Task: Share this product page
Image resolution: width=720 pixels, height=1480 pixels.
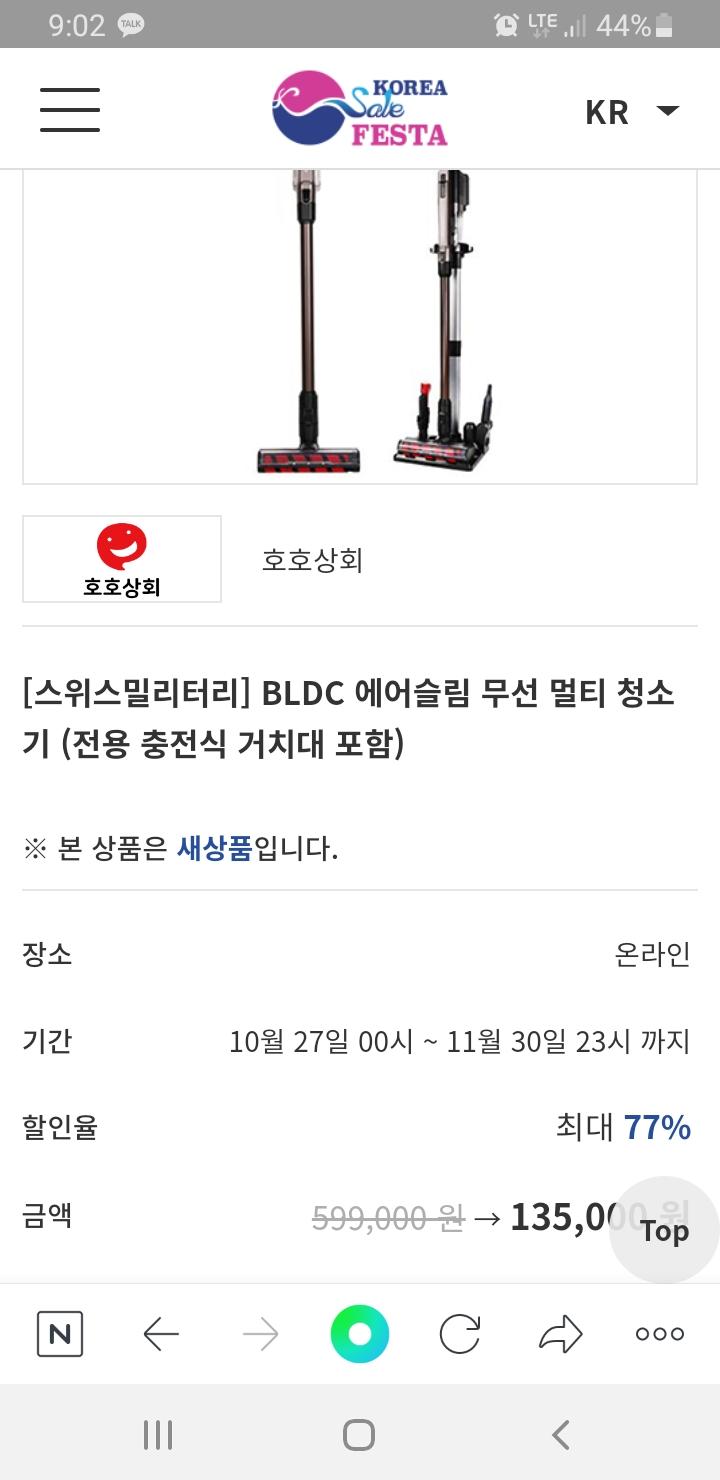Action: coord(560,1333)
